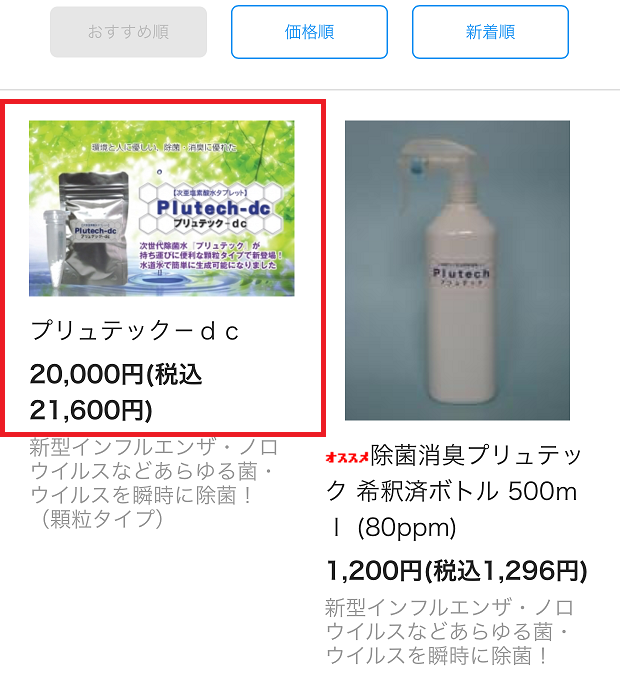Select the おすすめ順 sort option
Image resolution: width=620 pixels, height=676 pixels.
[x=128, y=32]
